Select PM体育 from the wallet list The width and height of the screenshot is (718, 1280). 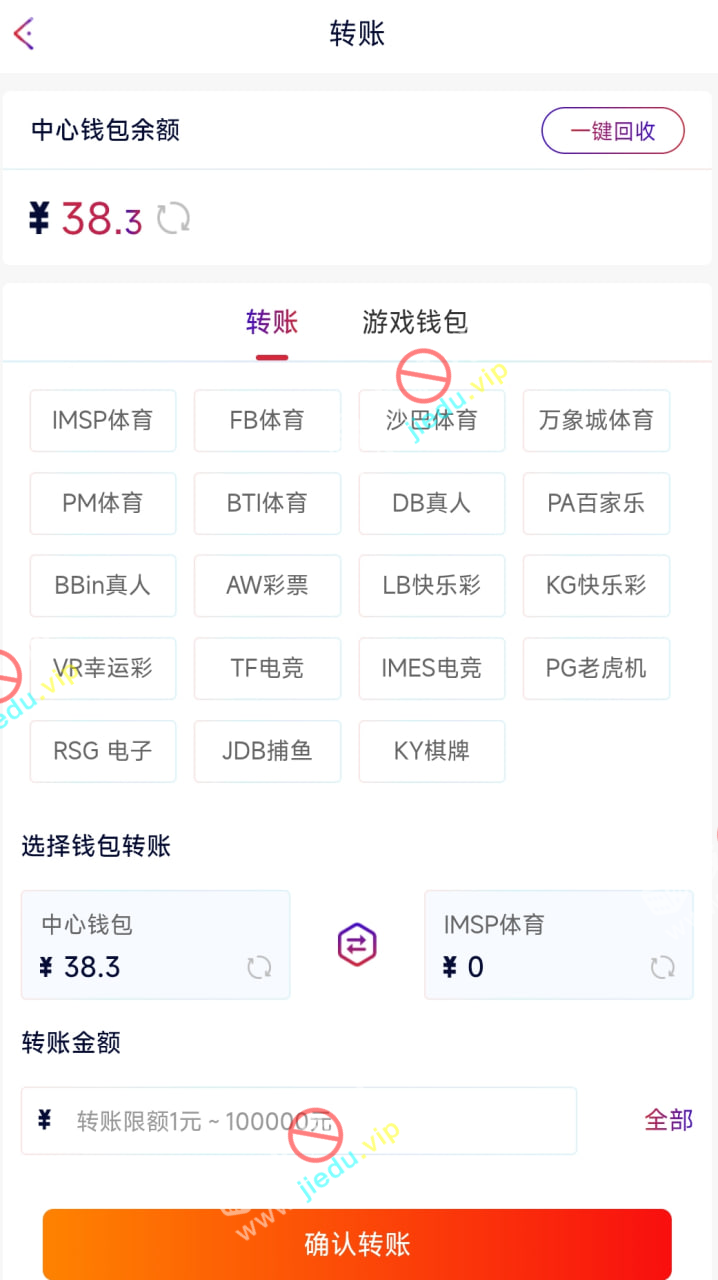pos(103,503)
